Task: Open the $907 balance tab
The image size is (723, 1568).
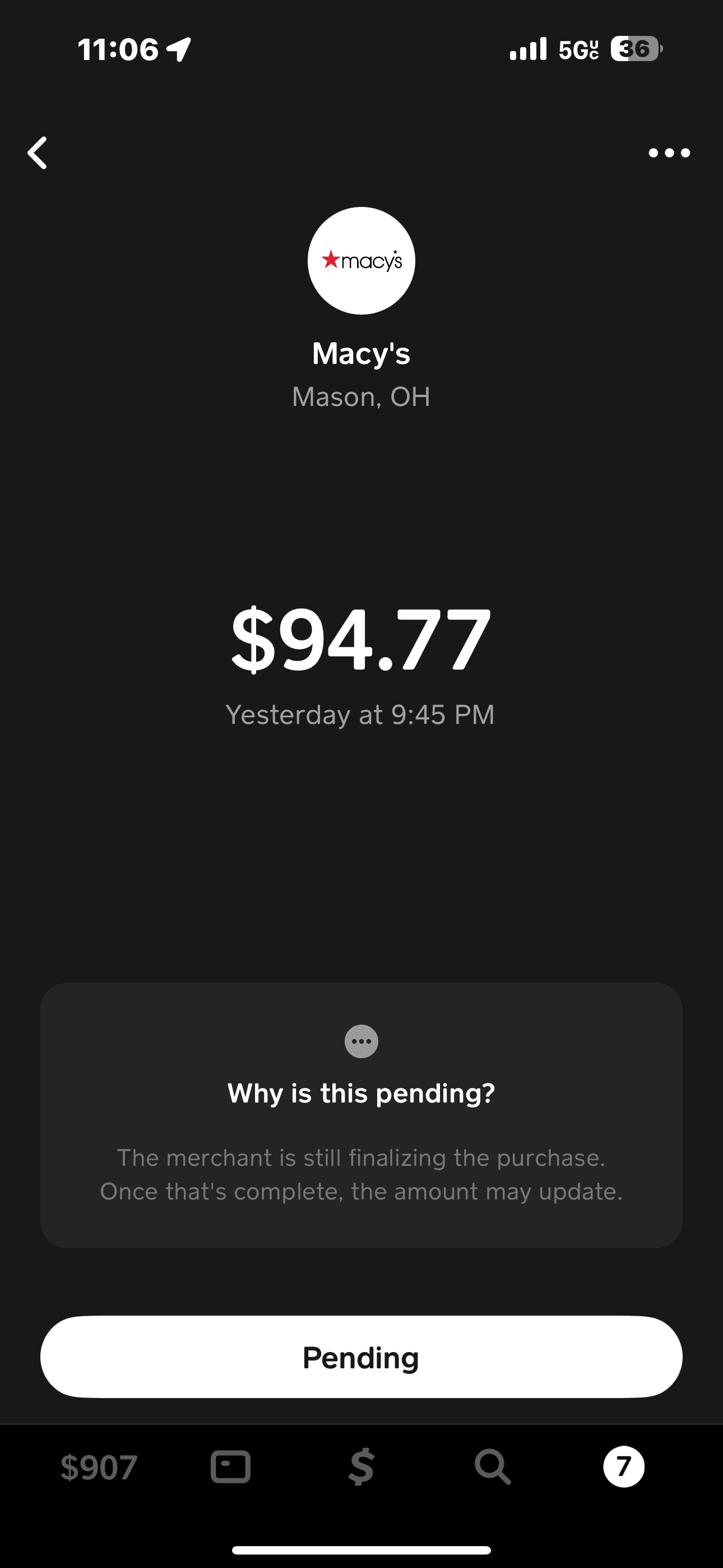Action: tap(99, 1467)
